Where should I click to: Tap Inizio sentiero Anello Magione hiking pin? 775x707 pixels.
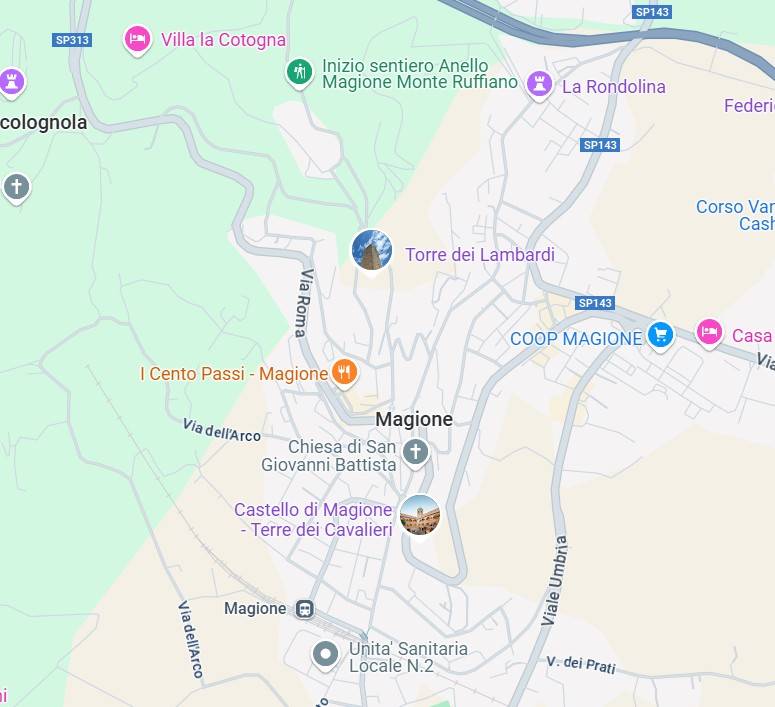(299, 71)
